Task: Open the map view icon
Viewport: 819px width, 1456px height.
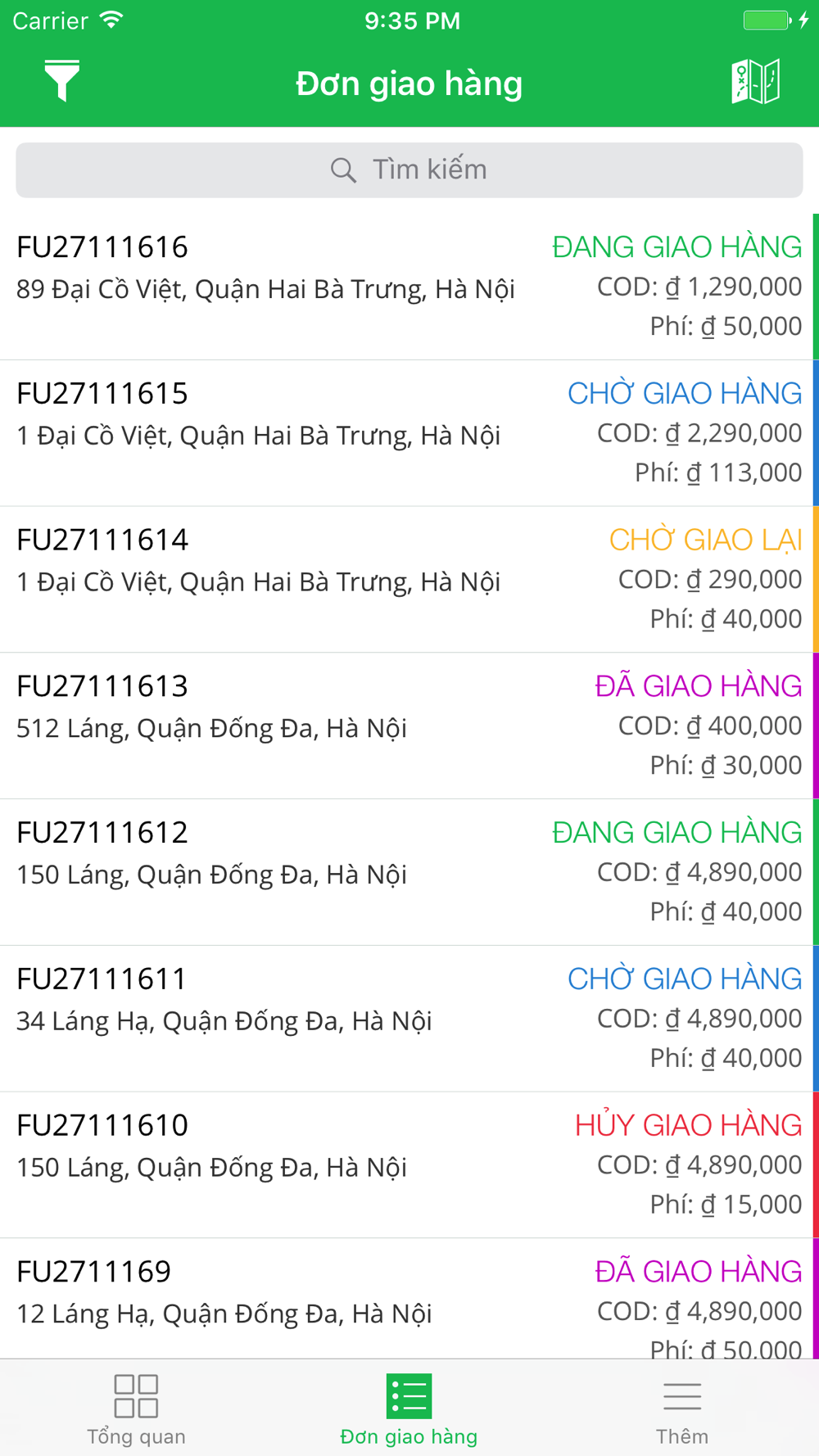Action: click(x=755, y=81)
